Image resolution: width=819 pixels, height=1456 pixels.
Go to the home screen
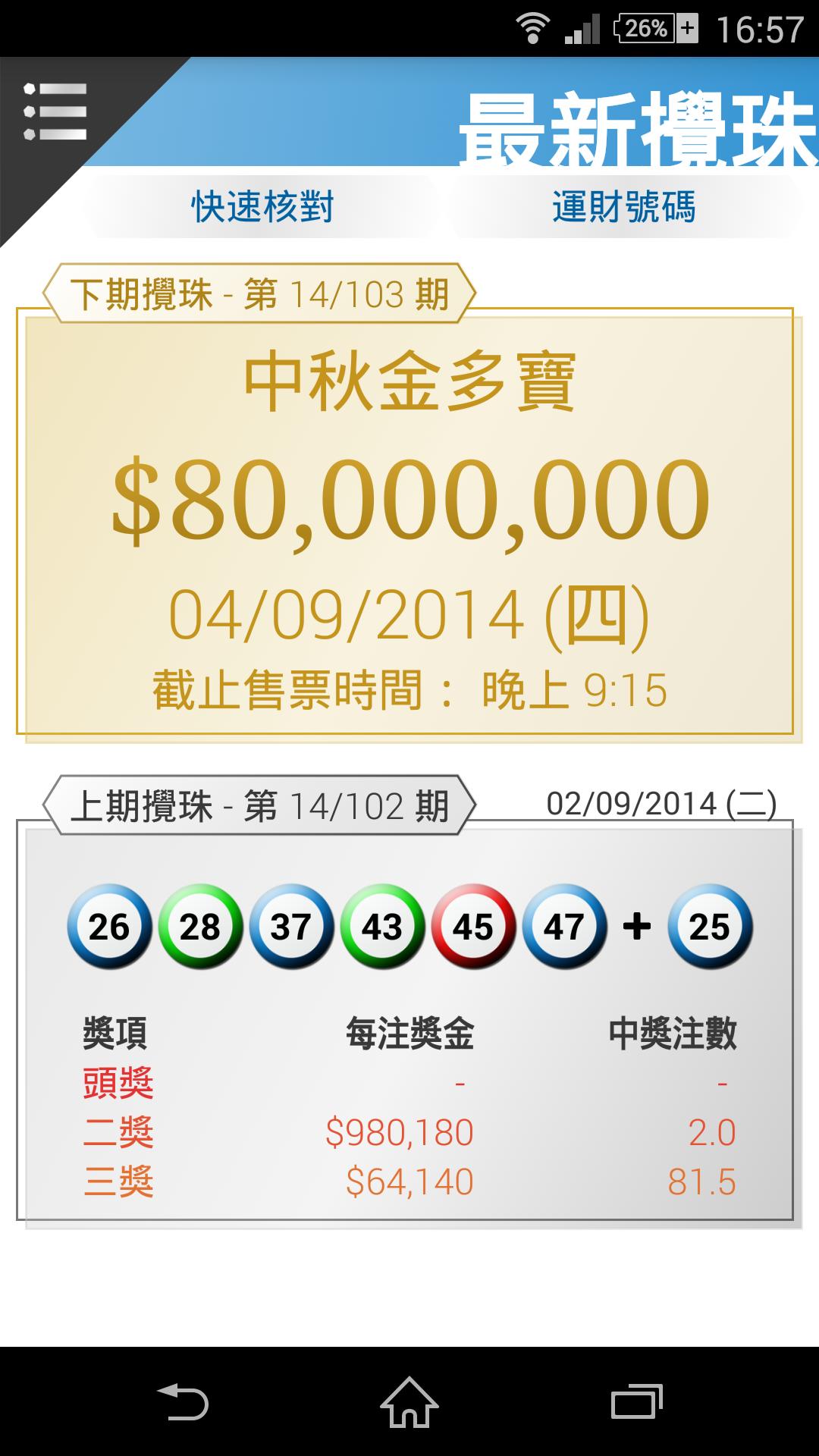click(x=409, y=1401)
